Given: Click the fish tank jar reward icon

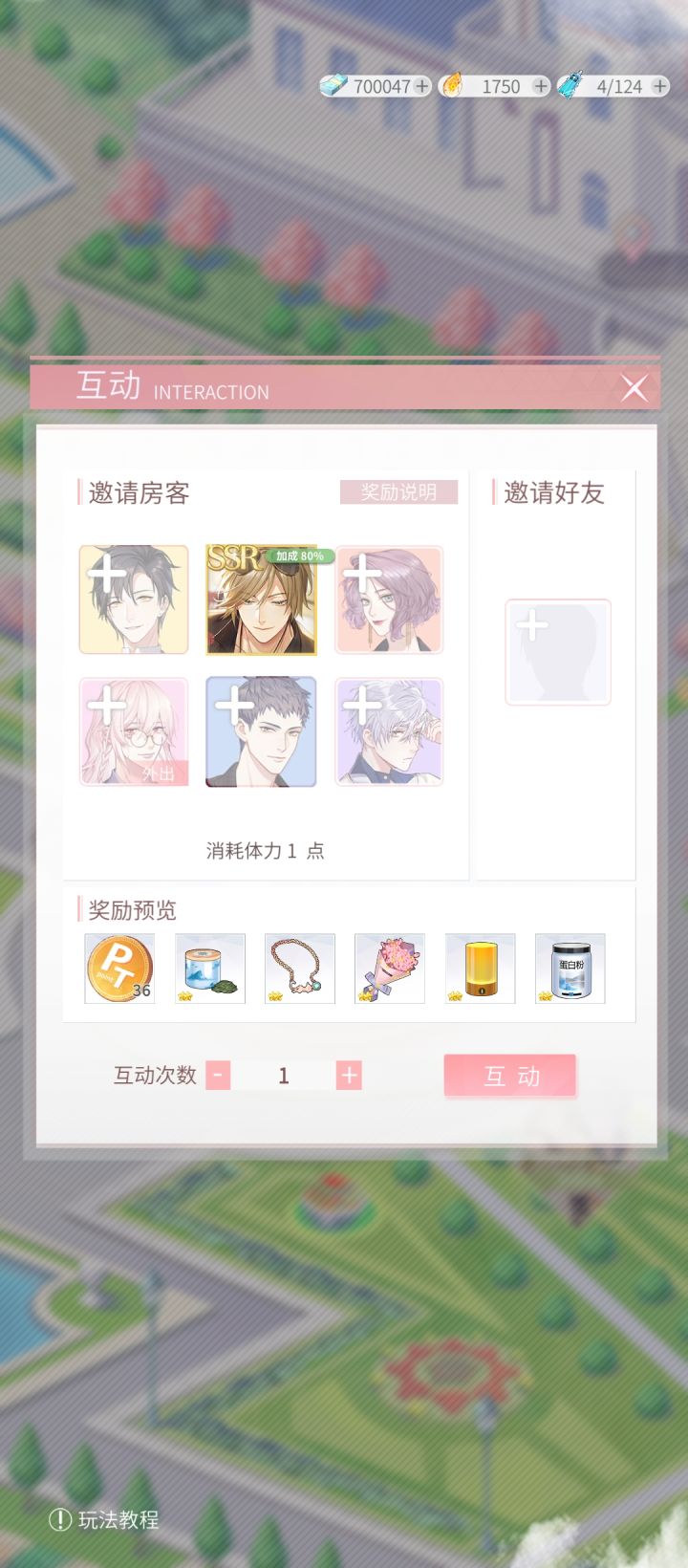Looking at the screenshot, I should point(208,969).
